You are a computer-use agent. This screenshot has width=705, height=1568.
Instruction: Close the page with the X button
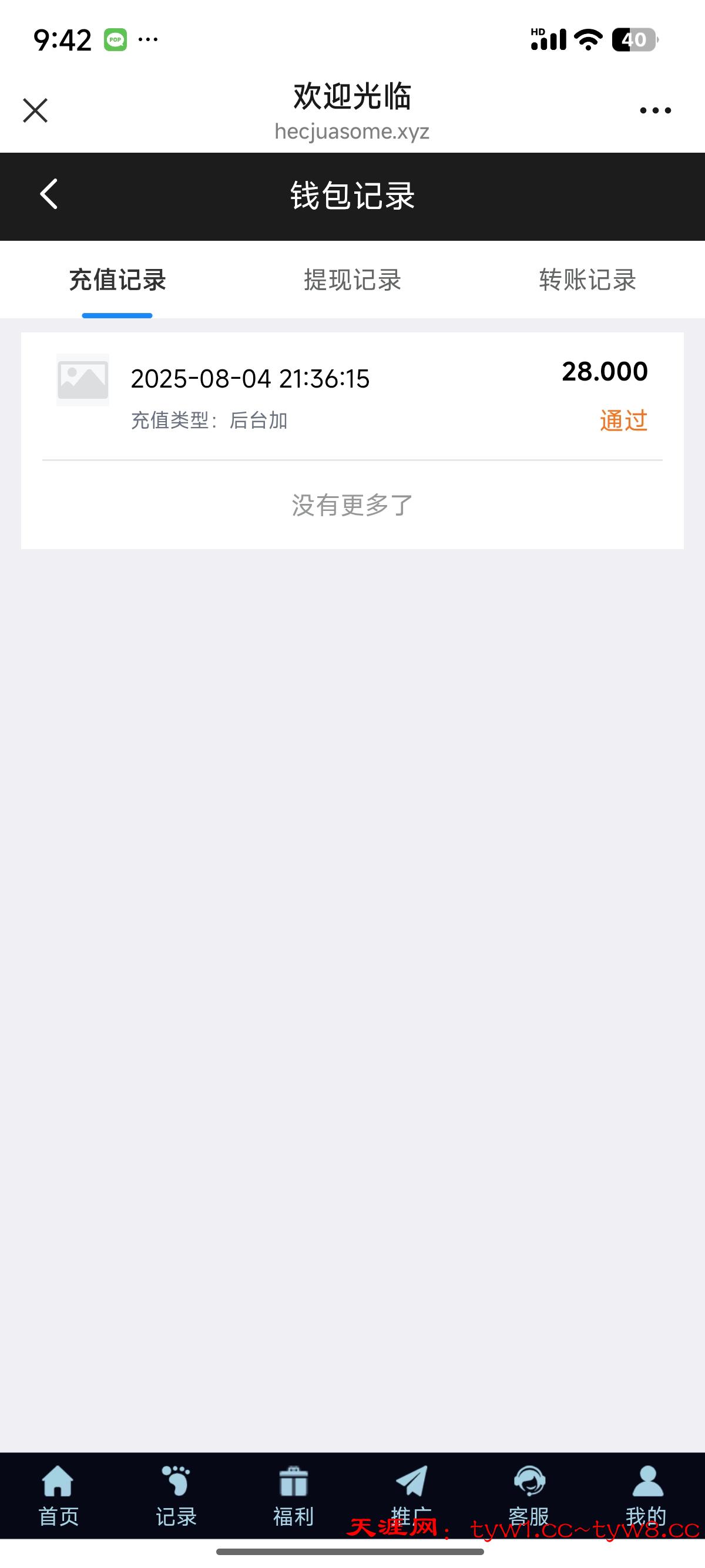point(35,110)
